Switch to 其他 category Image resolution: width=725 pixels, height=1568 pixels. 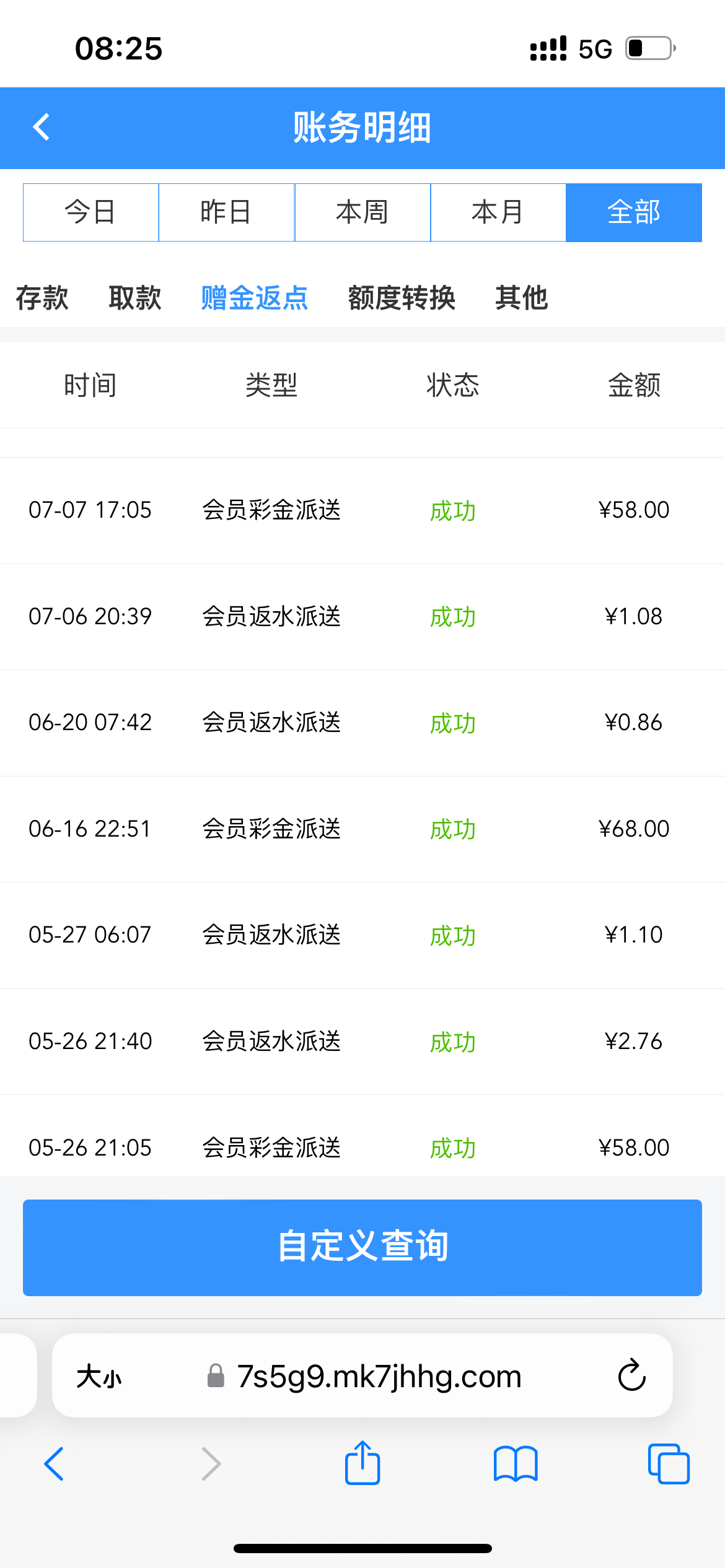(522, 298)
